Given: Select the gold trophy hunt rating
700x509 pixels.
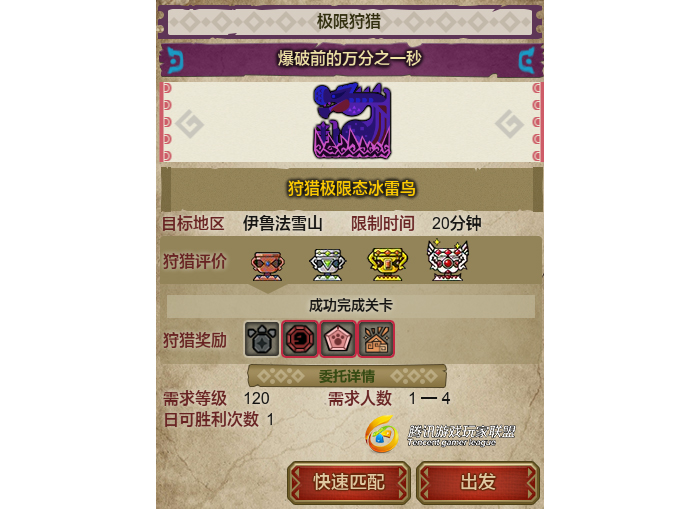Looking at the screenshot, I should 386,263.
